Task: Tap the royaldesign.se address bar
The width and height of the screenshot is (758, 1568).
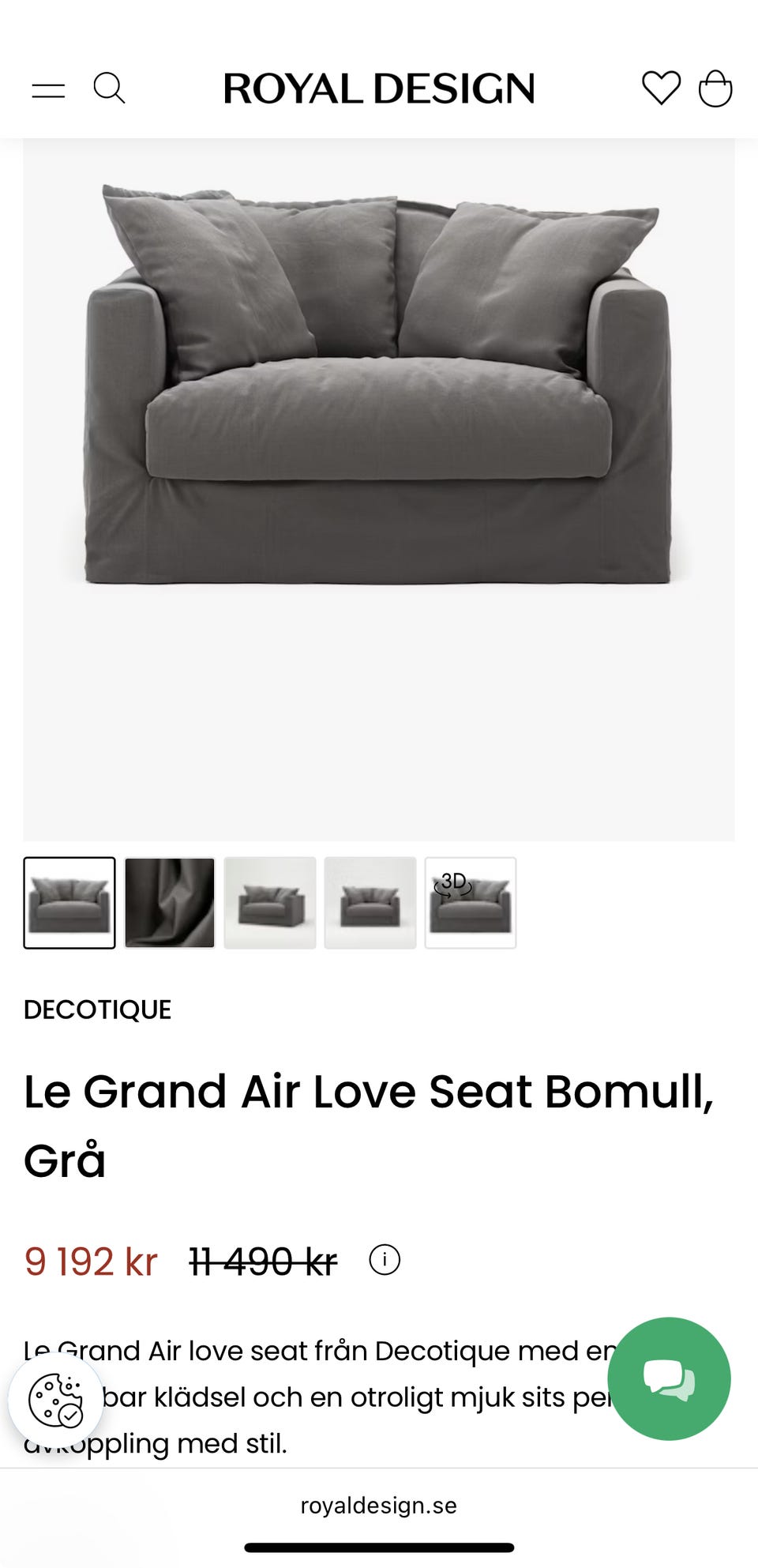Action: click(x=379, y=1506)
